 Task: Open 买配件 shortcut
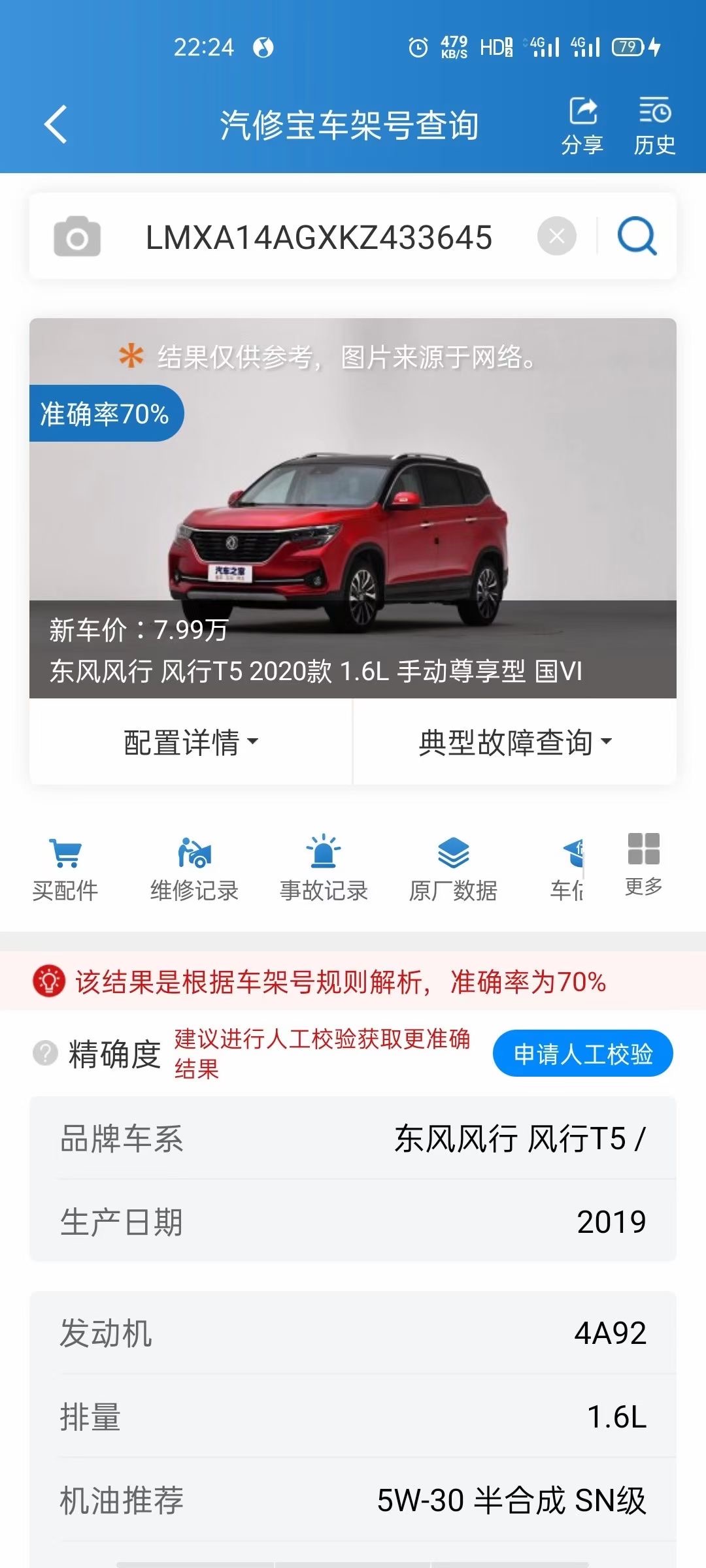65,869
